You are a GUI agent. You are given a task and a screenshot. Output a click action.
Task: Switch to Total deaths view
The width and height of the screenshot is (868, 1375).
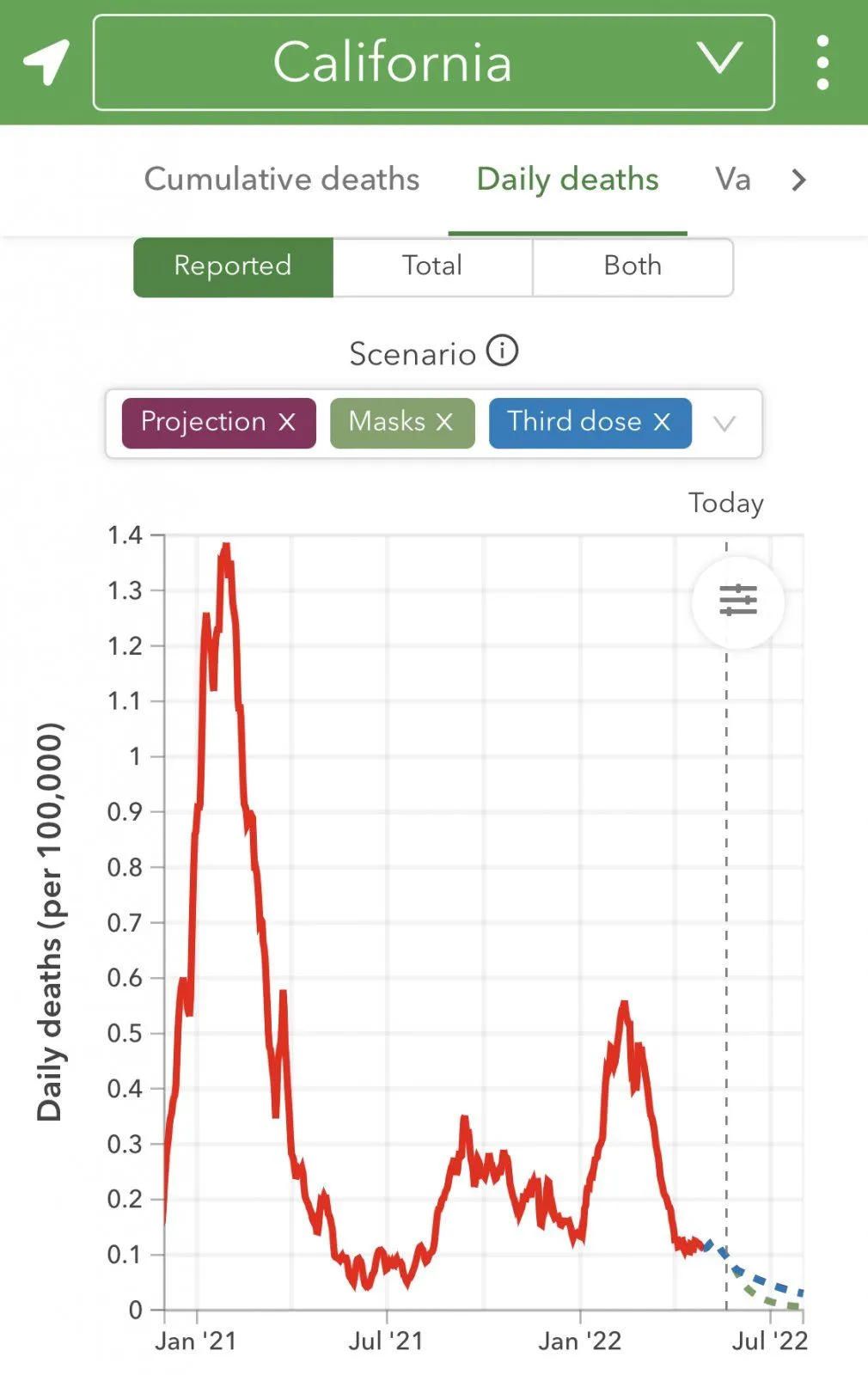click(432, 266)
